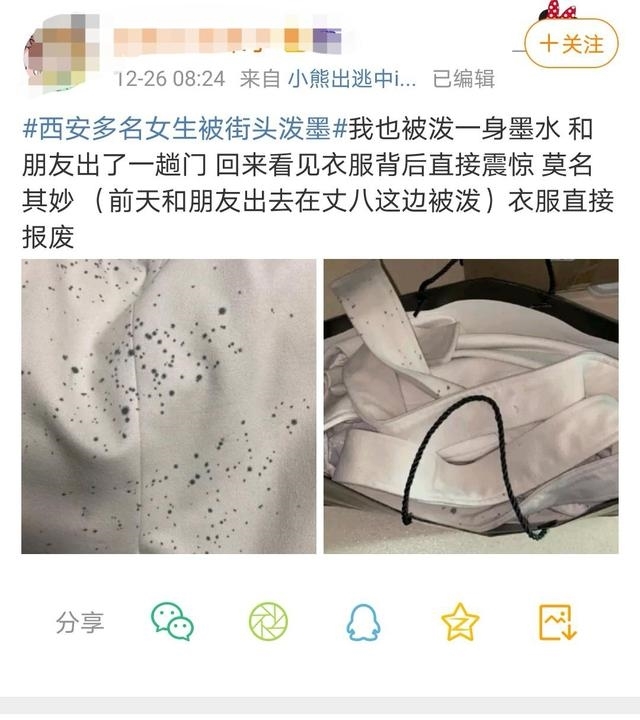The height and width of the screenshot is (720, 640).
Task: Share post to QQ
Action: point(363,622)
